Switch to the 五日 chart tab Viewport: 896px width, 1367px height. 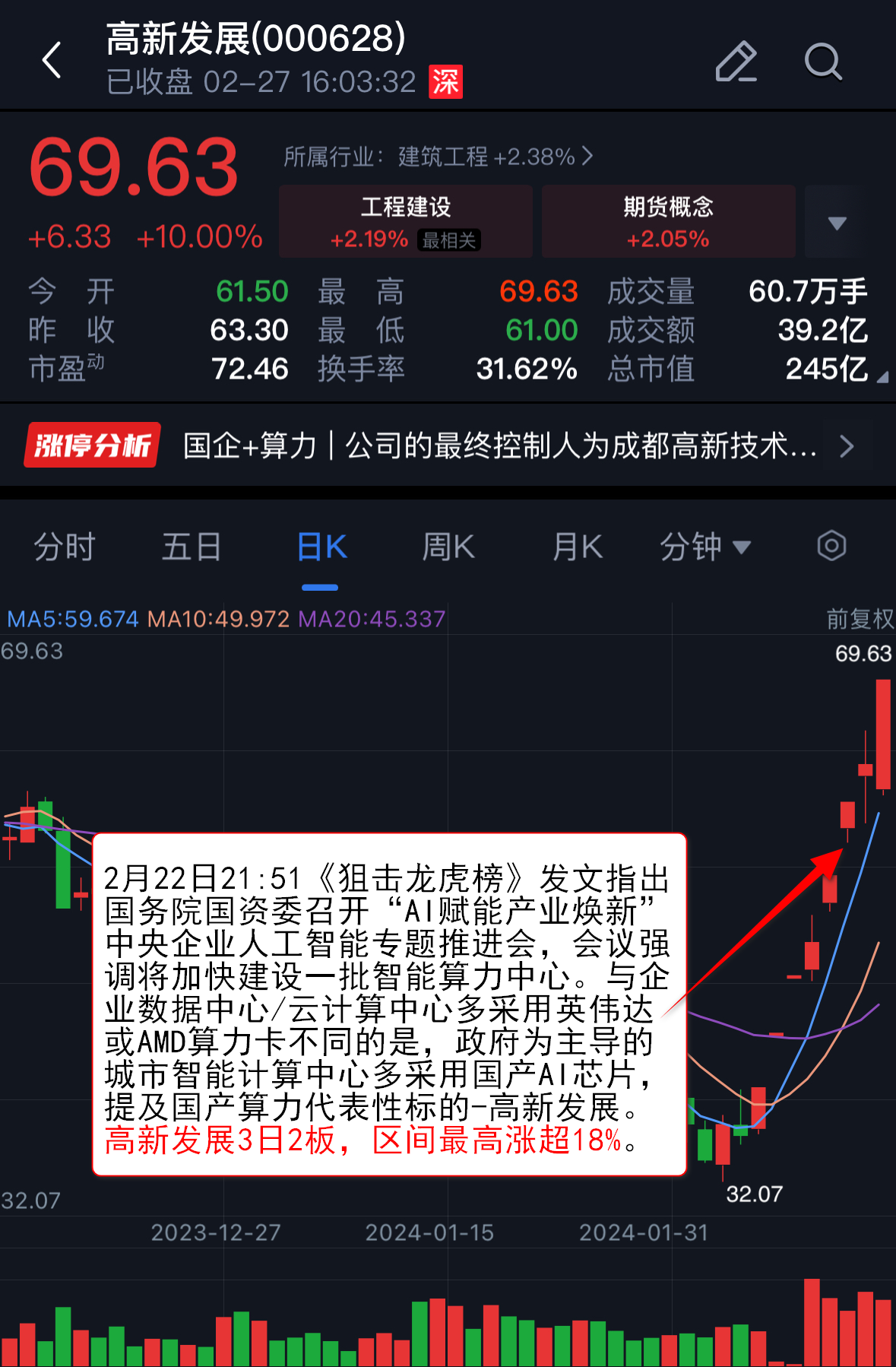(192, 547)
